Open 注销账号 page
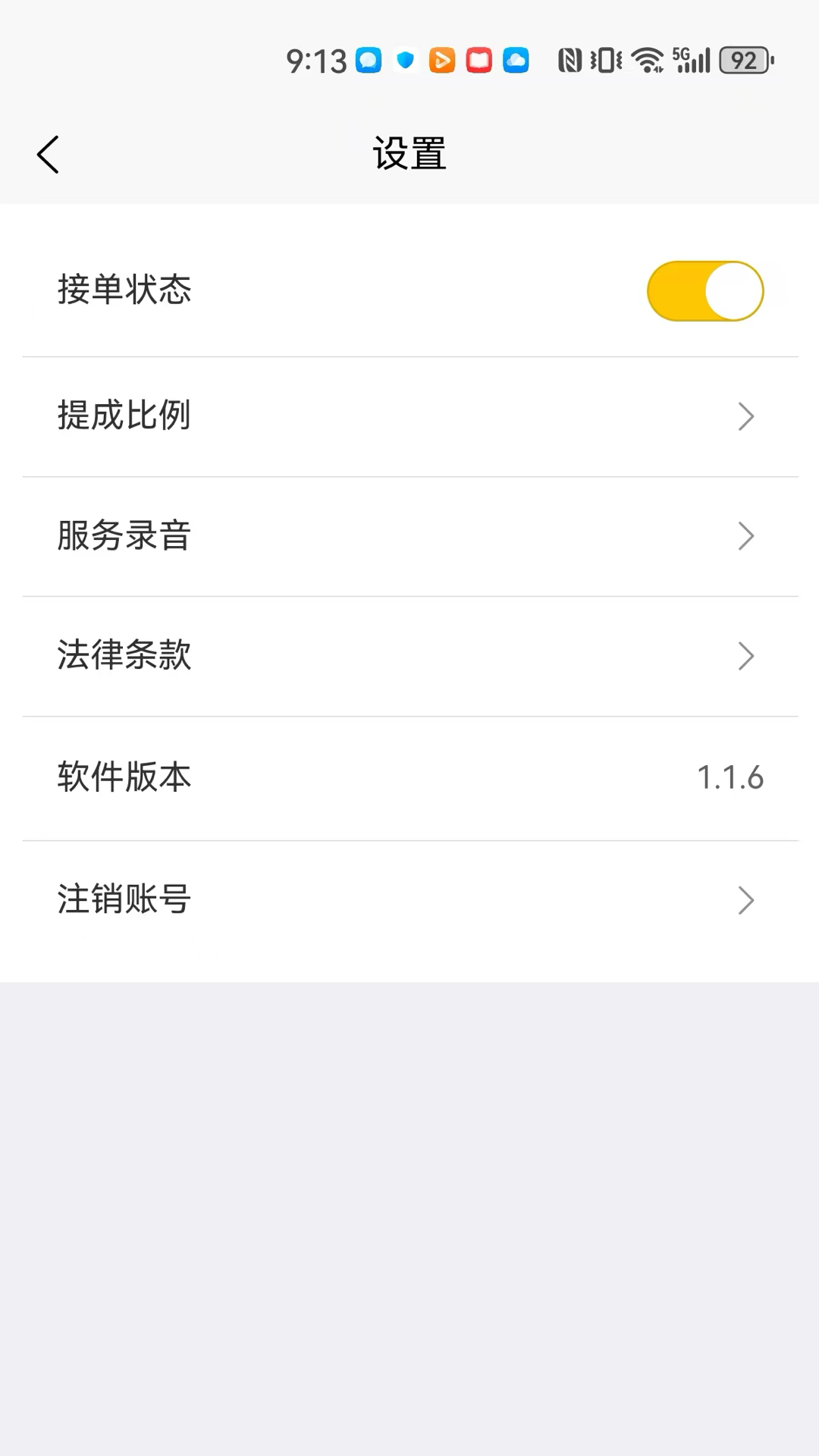The width and height of the screenshot is (819, 1456). coord(409,900)
